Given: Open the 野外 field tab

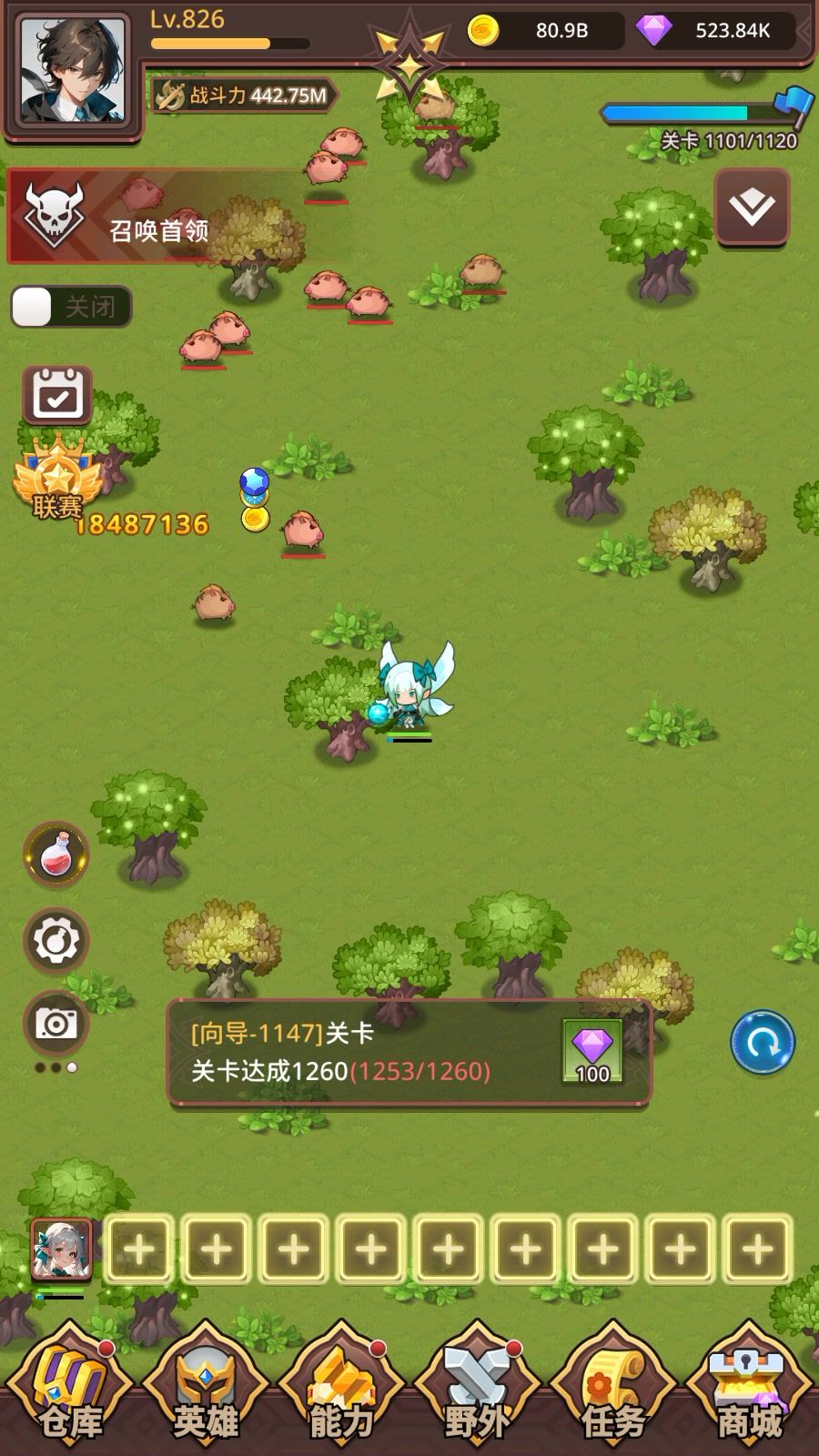Looking at the screenshot, I should 478,1390.
